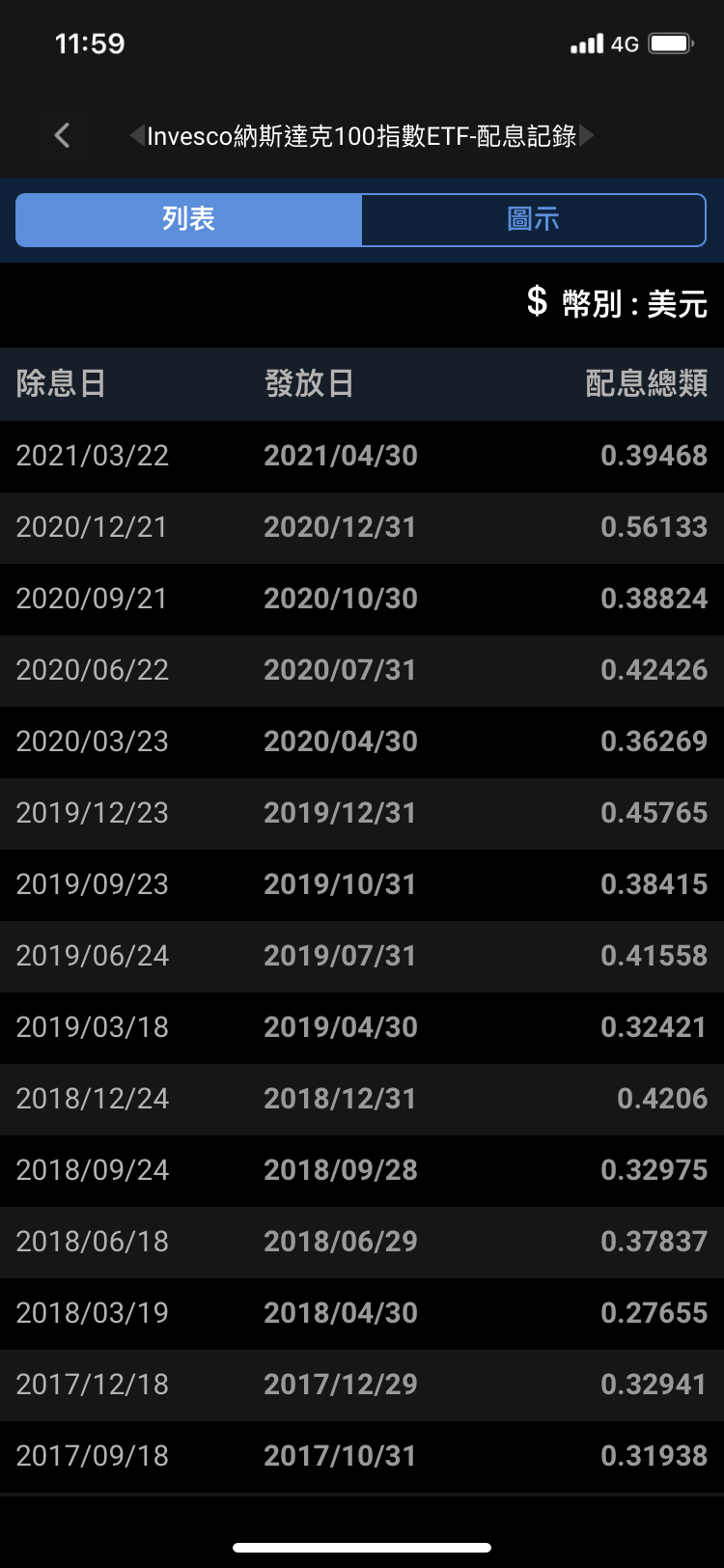Select the 列表 list tab

189,219
